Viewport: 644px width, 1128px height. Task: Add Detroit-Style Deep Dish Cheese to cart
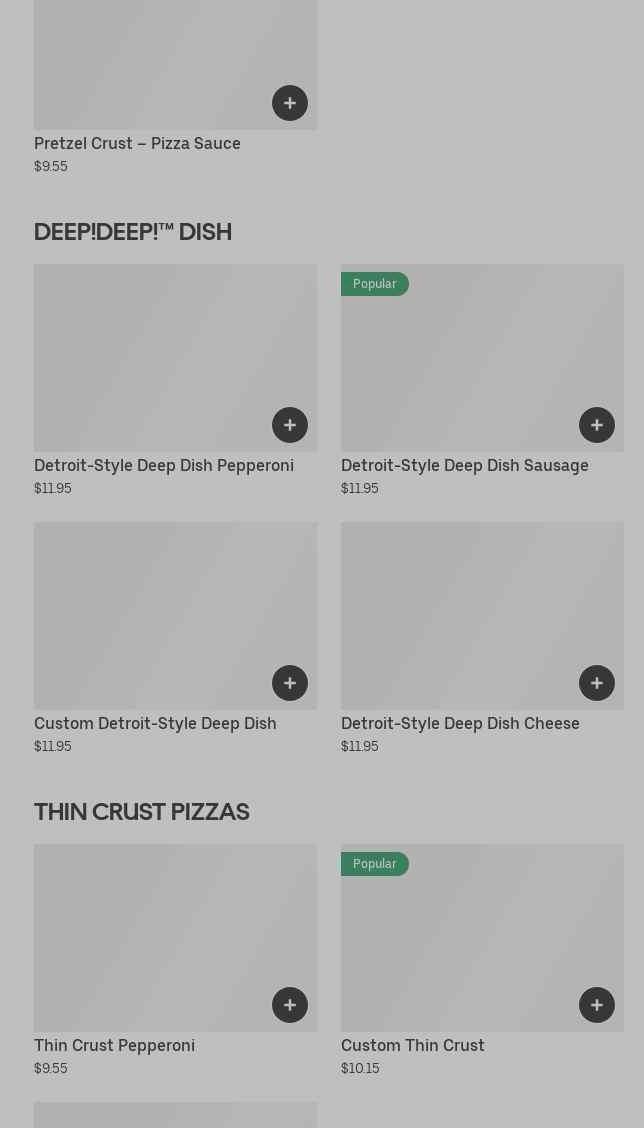coord(597,683)
